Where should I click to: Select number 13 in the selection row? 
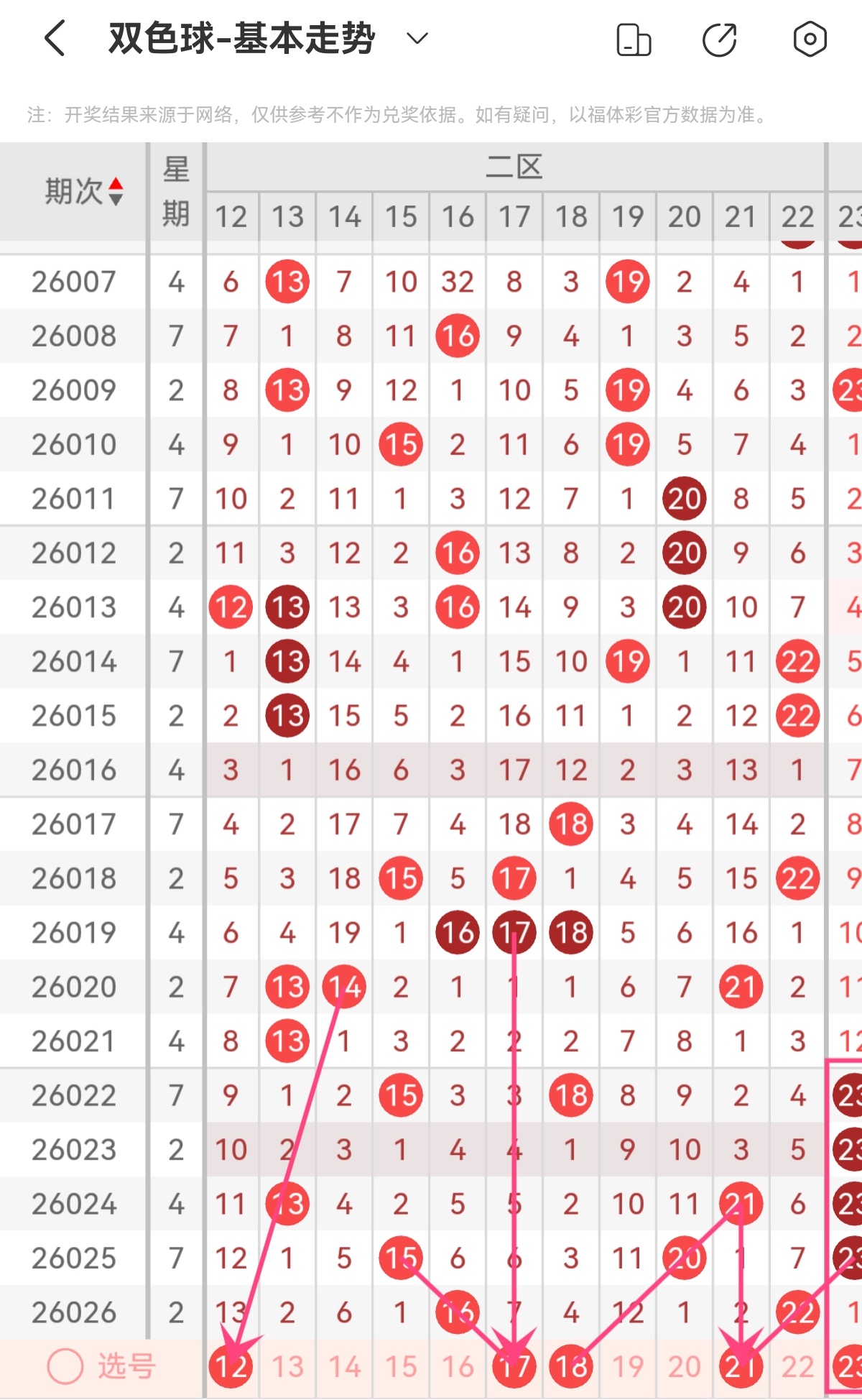(x=287, y=1366)
